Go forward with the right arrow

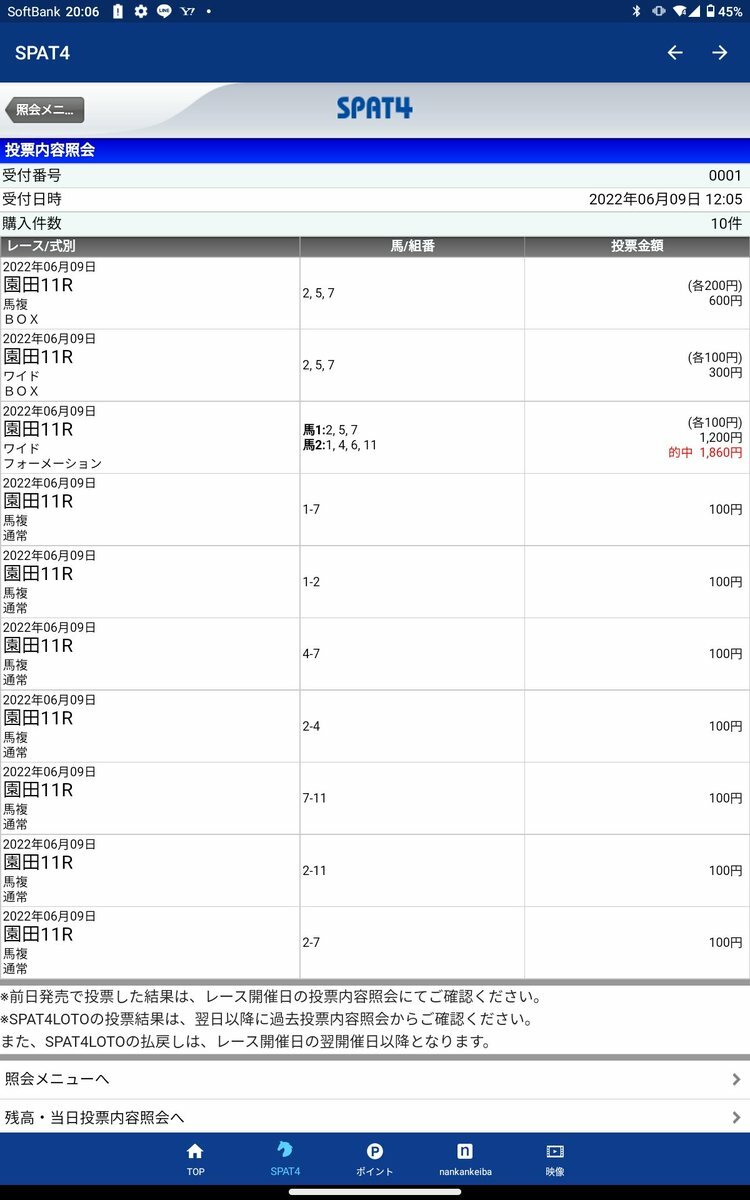[720, 53]
